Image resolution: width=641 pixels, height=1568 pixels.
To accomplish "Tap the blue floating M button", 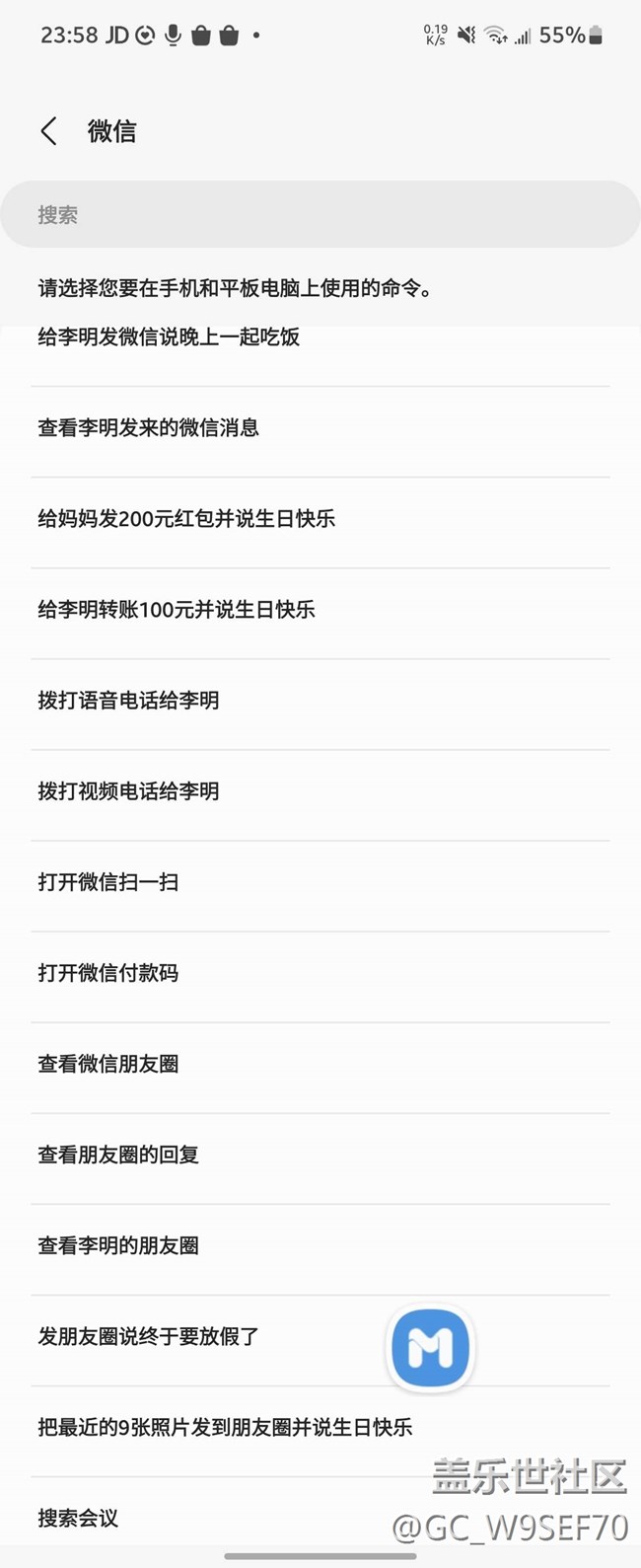I will 430,1348.
